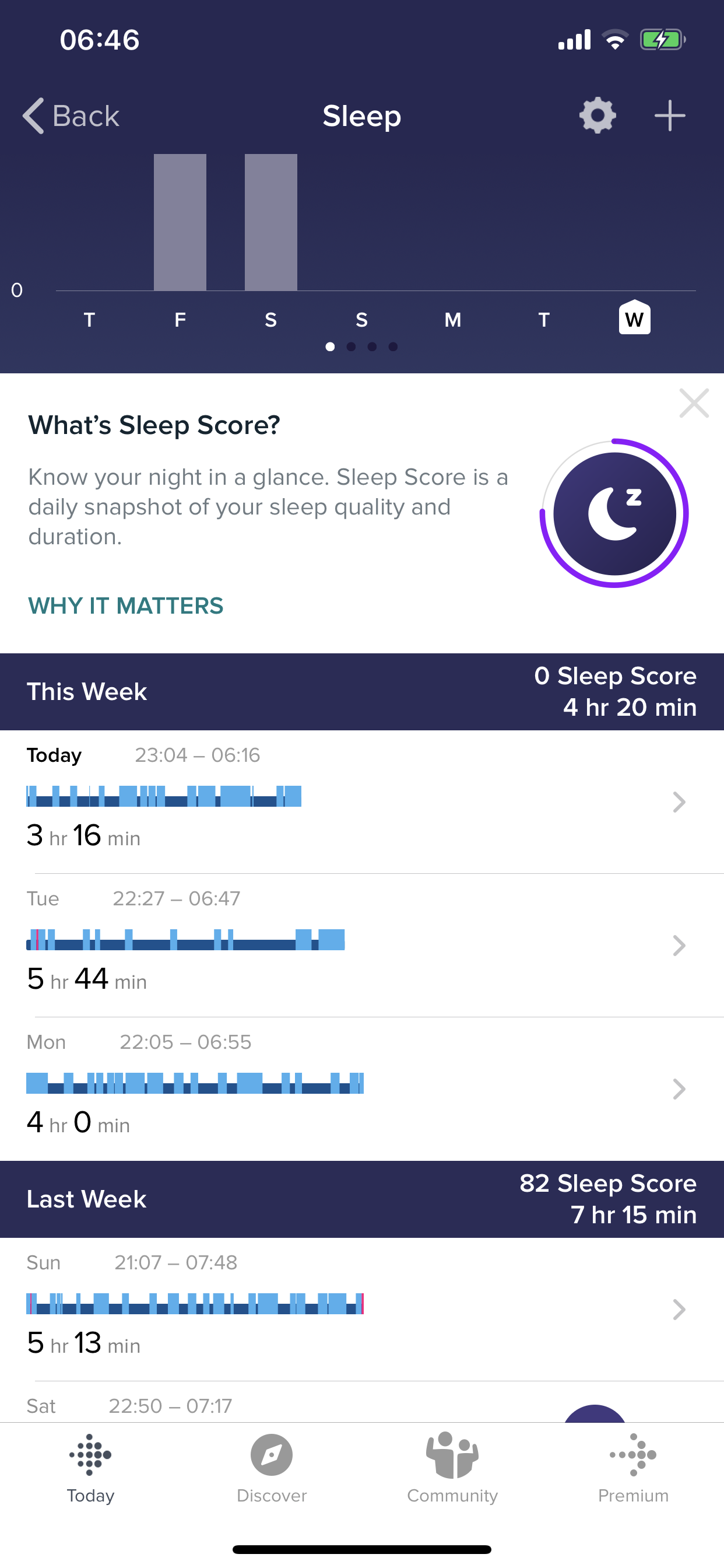Select Saturday's bar in the chart

(270, 222)
